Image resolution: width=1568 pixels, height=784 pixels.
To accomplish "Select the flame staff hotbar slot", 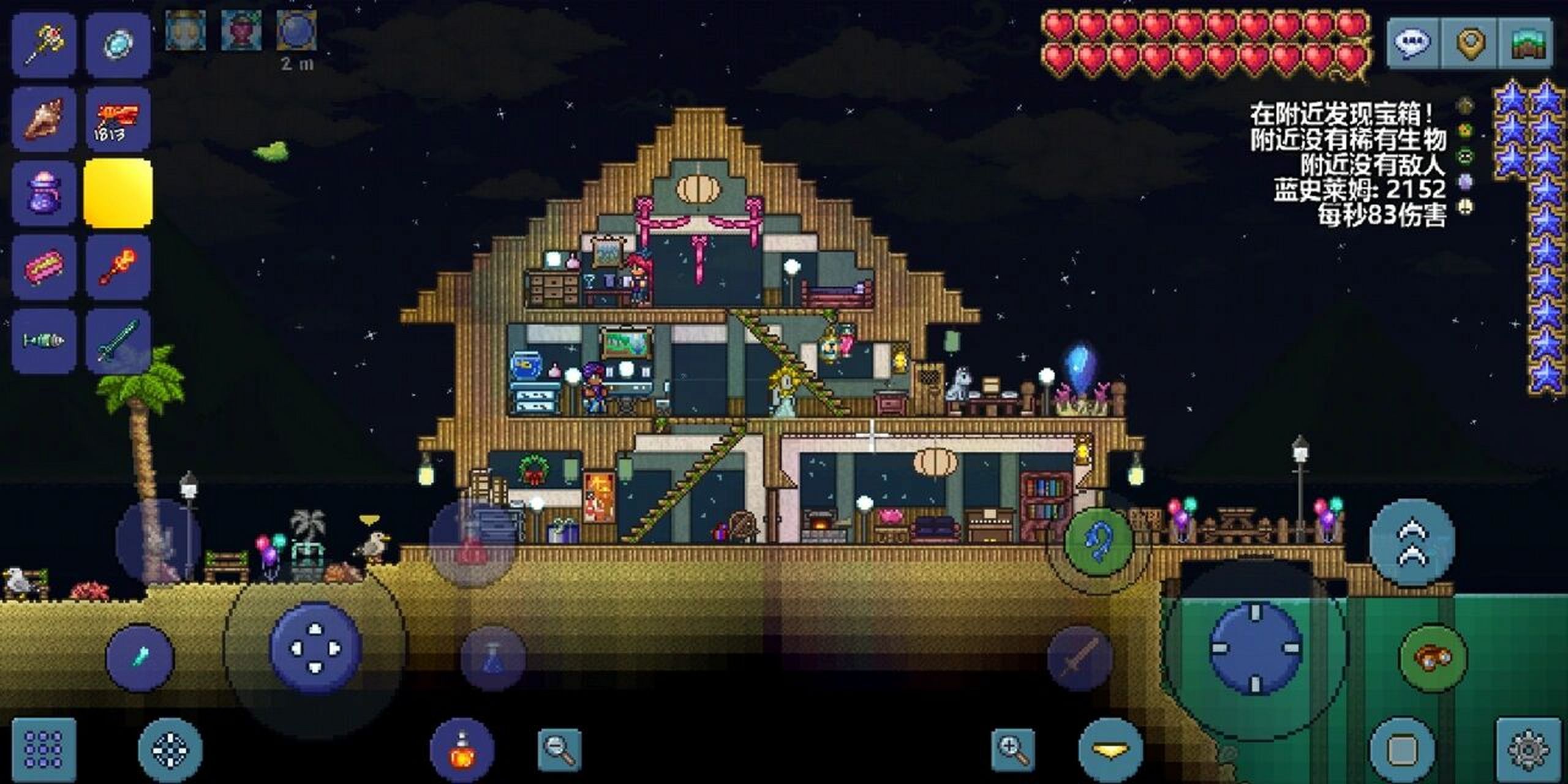I will pos(118,267).
